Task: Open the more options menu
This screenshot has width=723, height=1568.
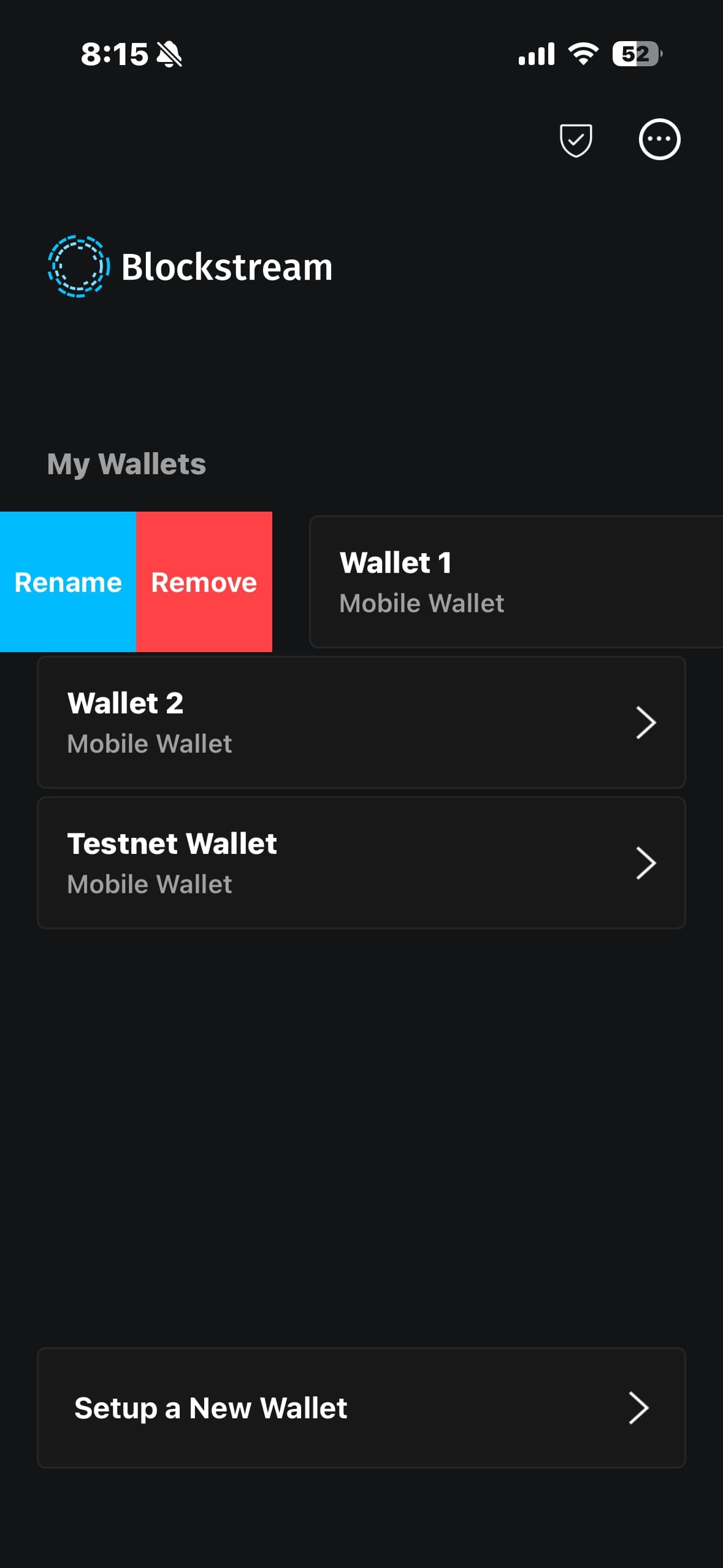Action: click(x=659, y=140)
